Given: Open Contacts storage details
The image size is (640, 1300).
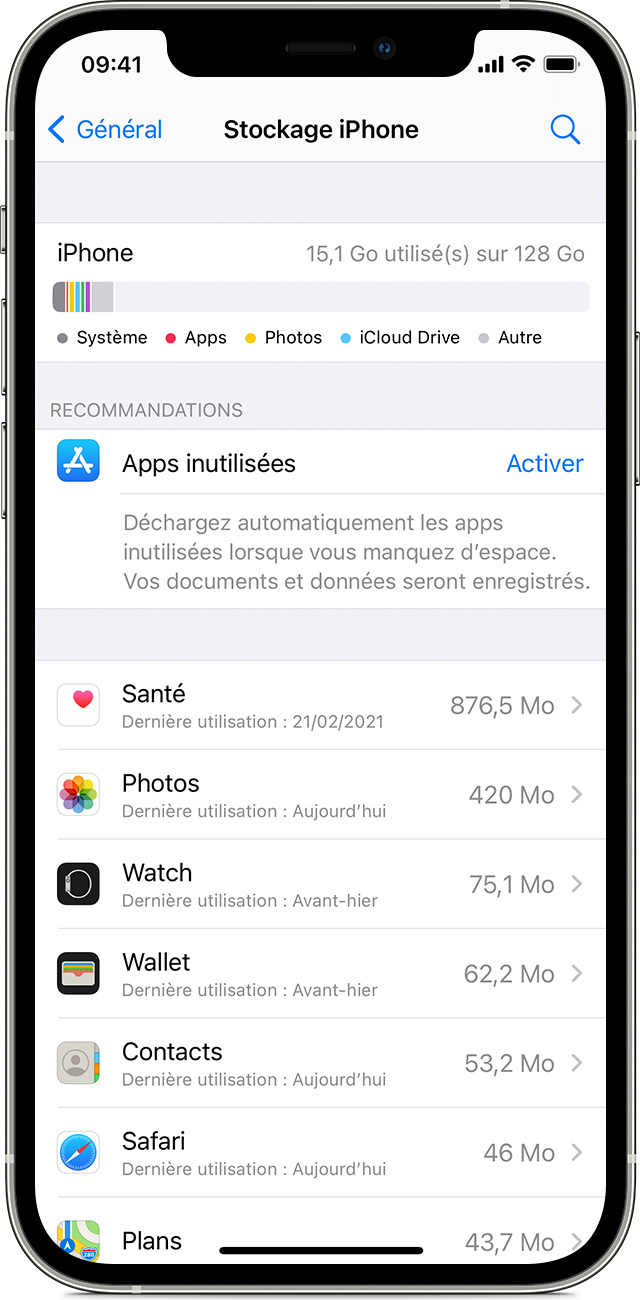Looking at the screenshot, I should click(320, 1063).
